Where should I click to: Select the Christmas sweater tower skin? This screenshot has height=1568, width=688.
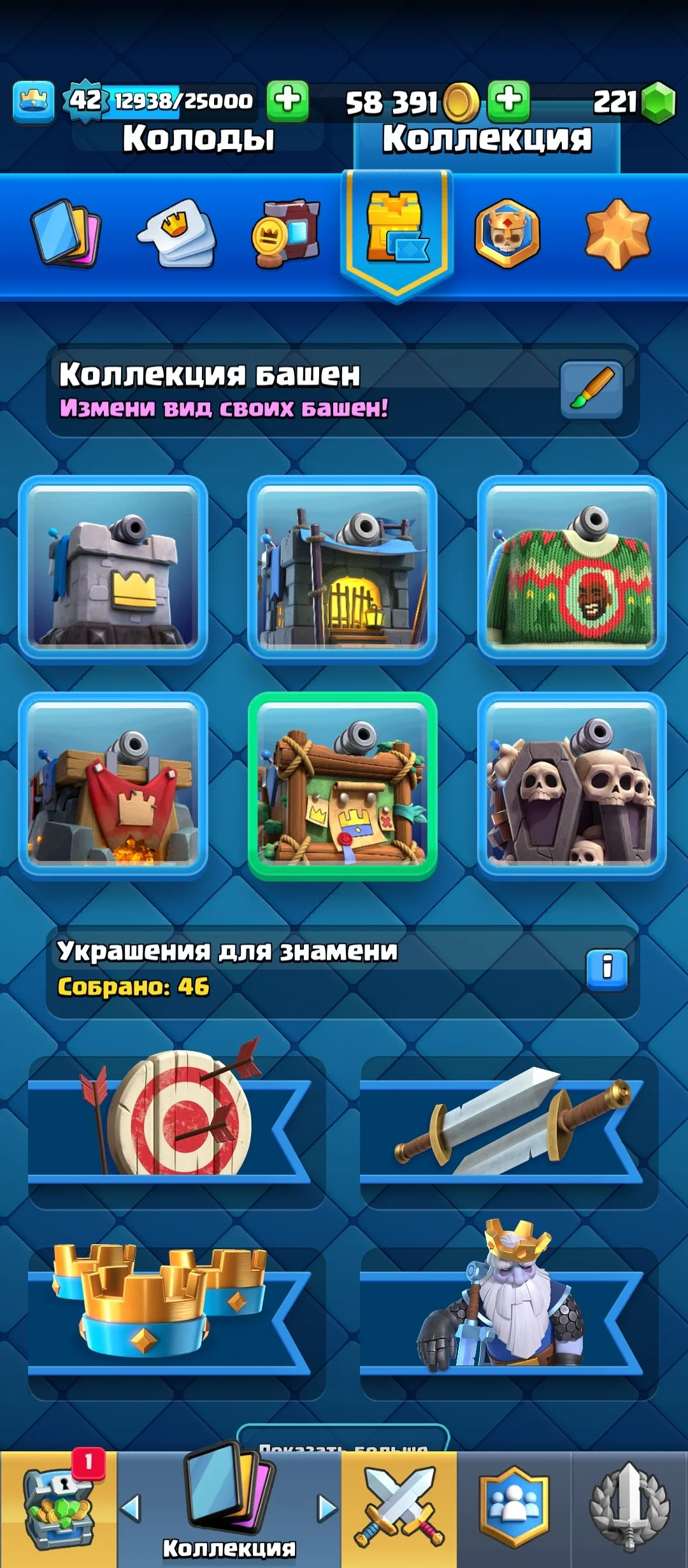click(x=571, y=570)
